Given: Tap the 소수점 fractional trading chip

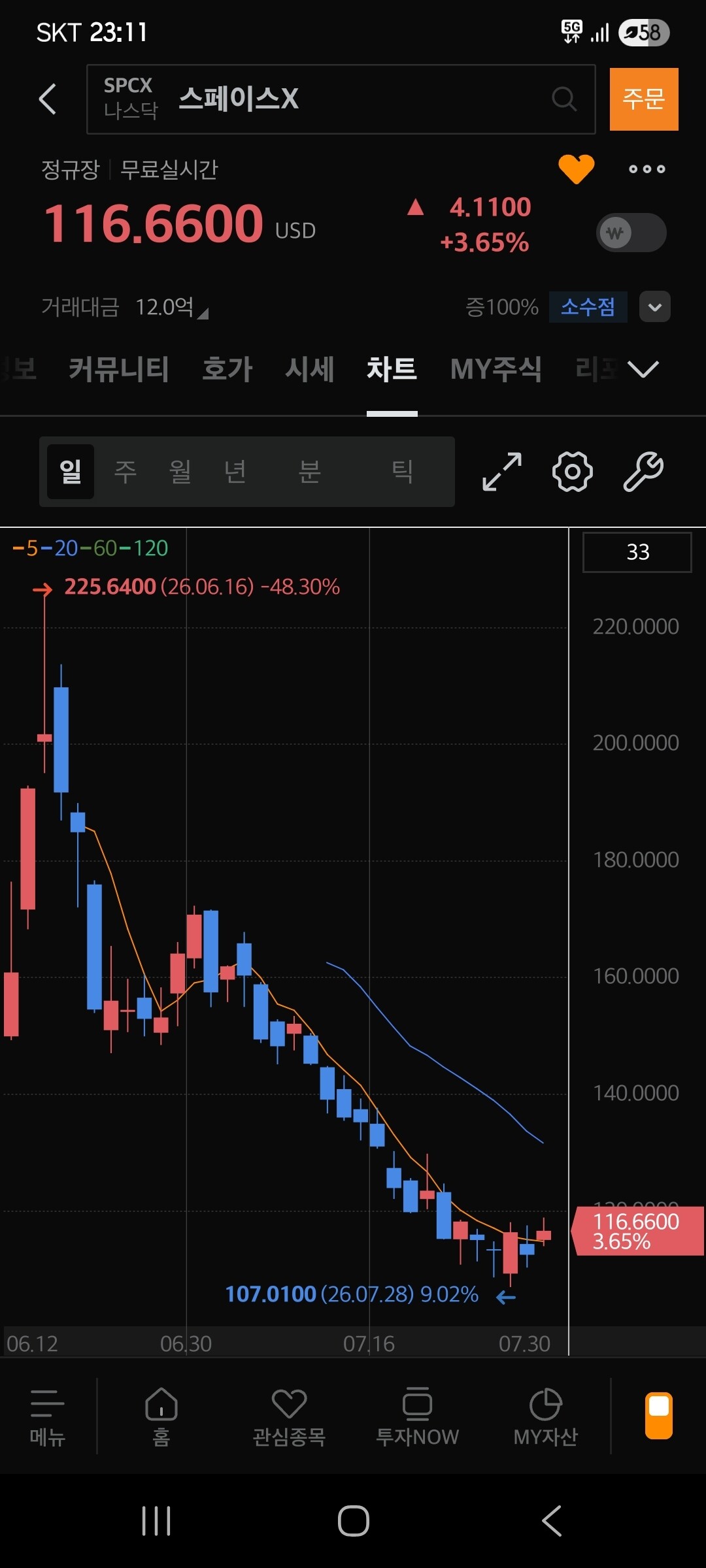Looking at the screenshot, I should point(588,307).
